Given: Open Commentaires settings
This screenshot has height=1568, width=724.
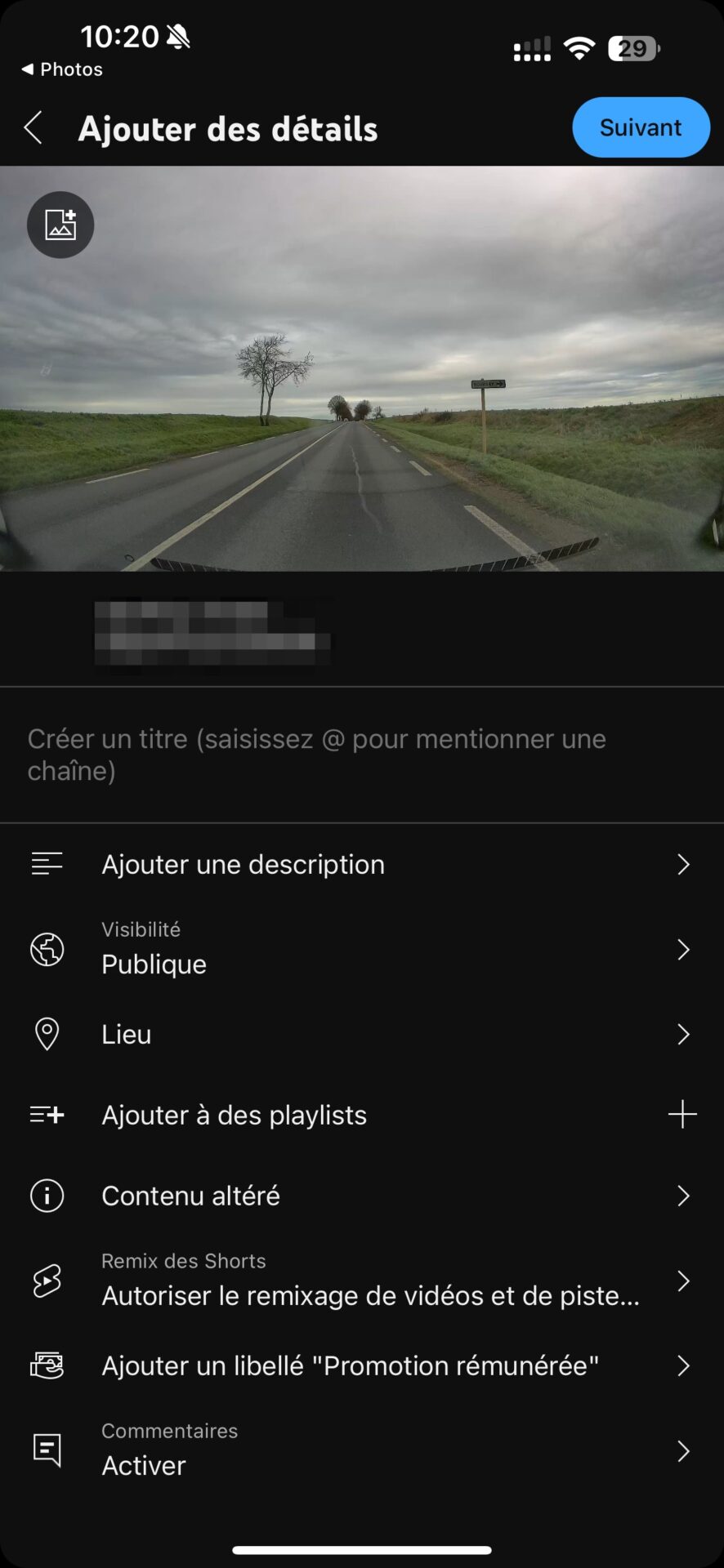Looking at the screenshot, I should click(x=361, y=1450).
